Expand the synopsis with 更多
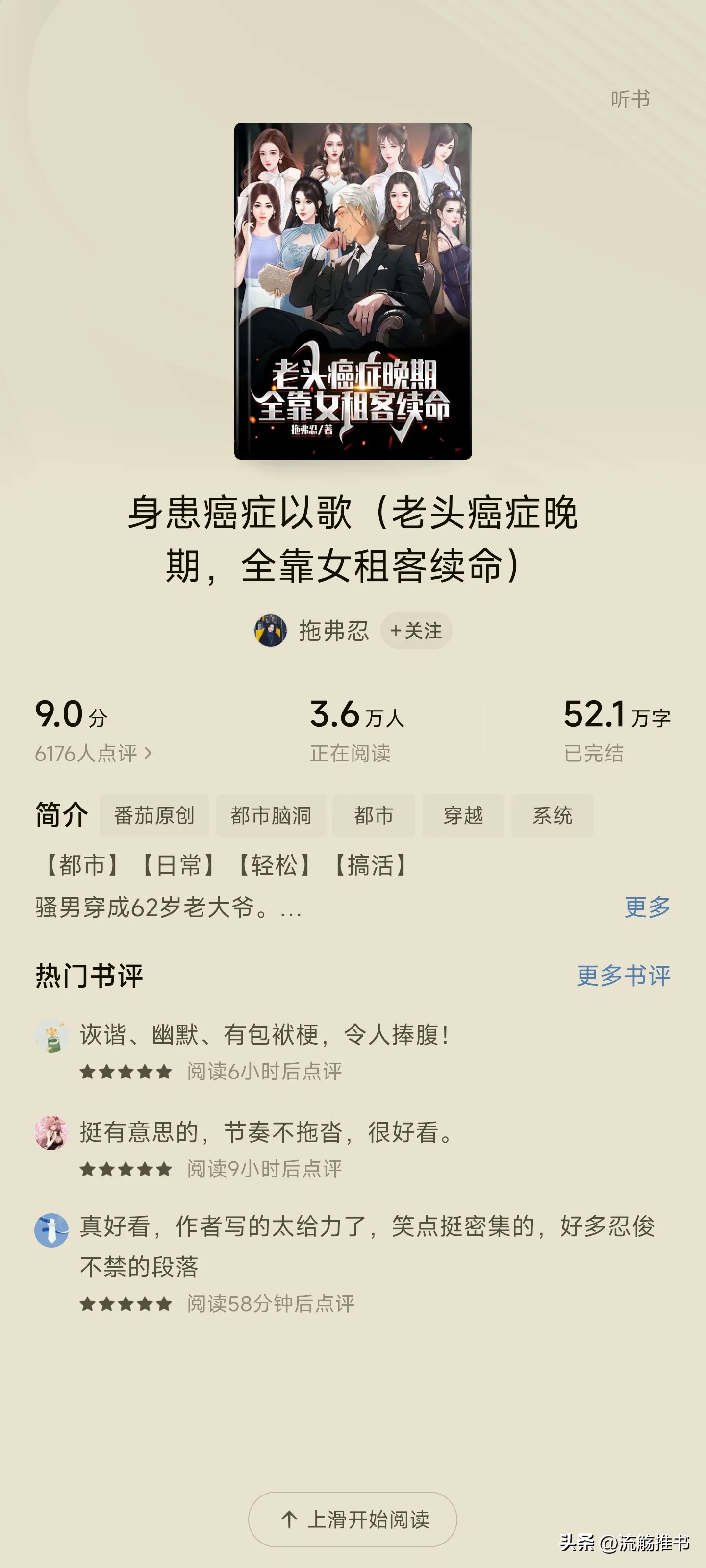706x1568 pixels. coord(647,907)
